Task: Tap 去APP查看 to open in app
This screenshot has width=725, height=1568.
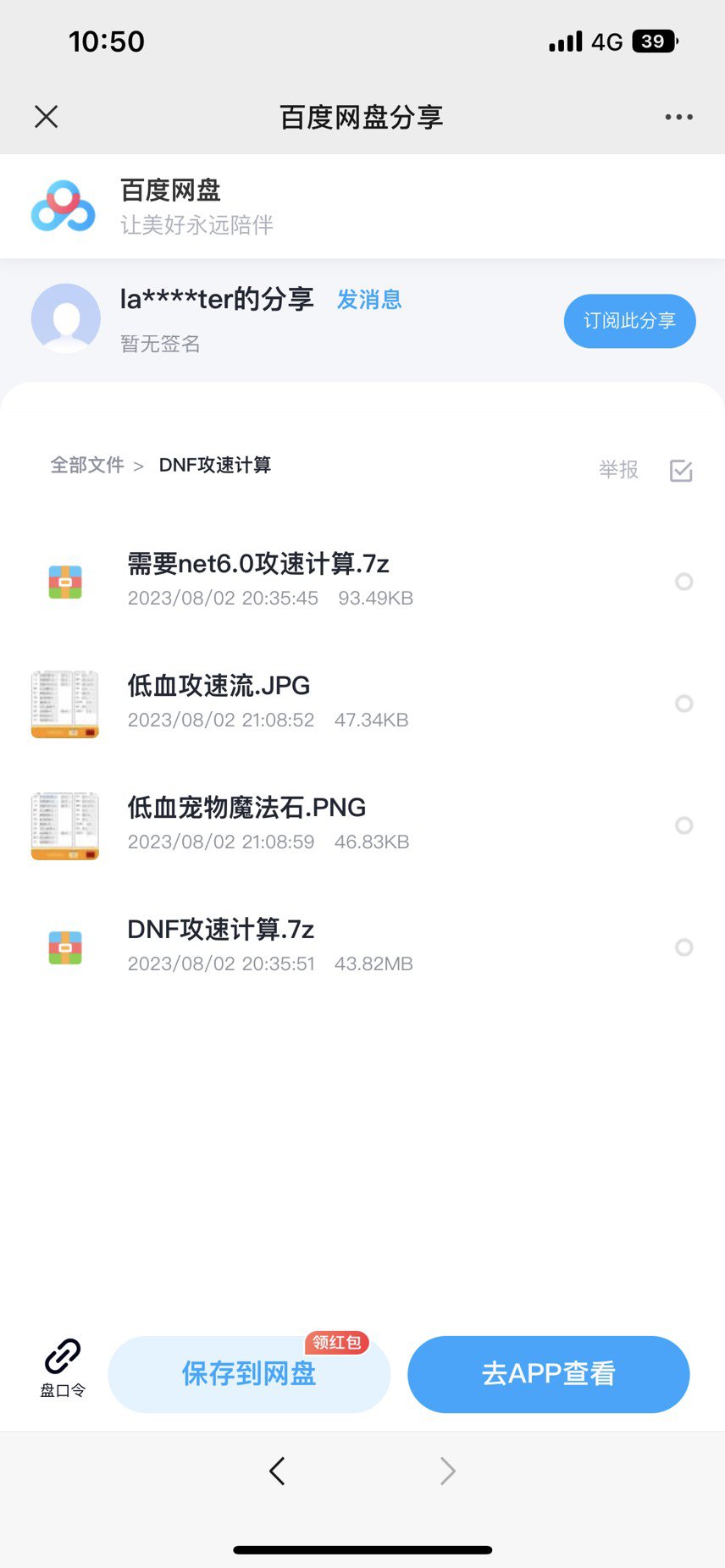Action: [x=548, y=1374]
